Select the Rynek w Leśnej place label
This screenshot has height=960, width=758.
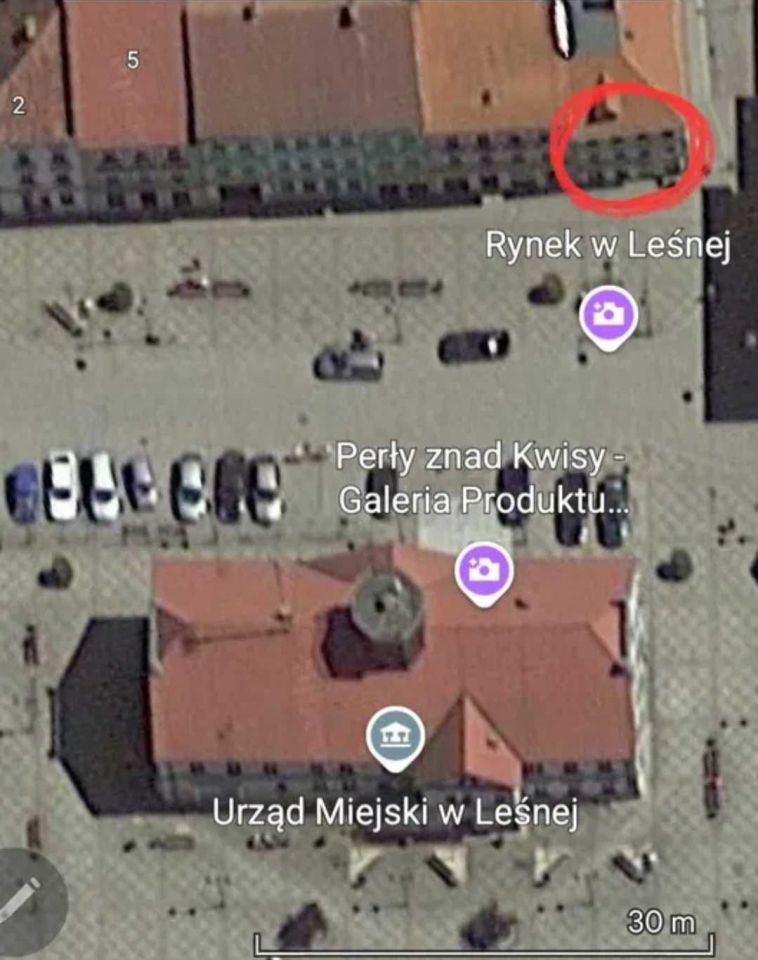click(x=608, y=243)
